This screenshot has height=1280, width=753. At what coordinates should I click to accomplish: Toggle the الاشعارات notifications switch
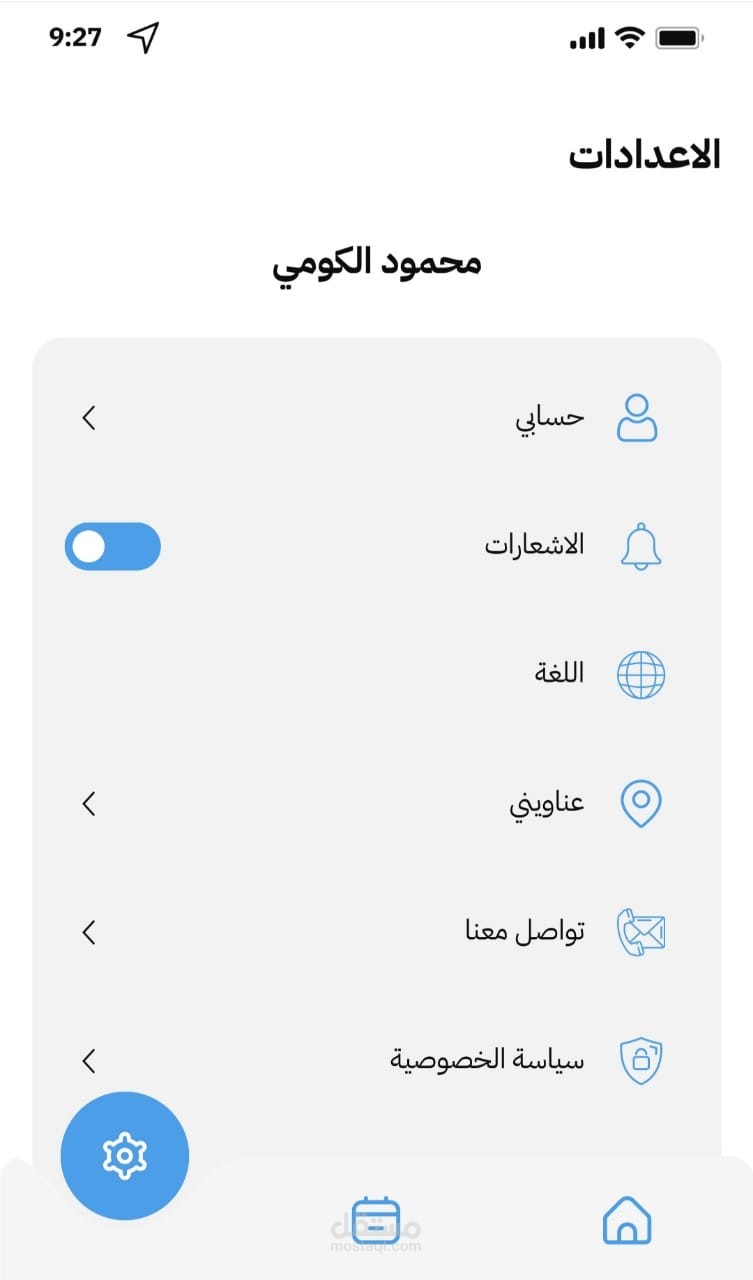(113, 546)
